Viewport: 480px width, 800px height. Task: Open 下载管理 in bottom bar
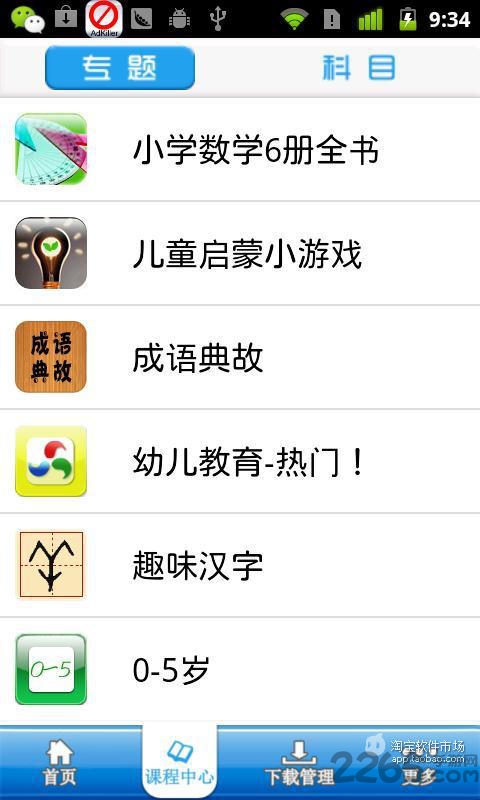299,762
